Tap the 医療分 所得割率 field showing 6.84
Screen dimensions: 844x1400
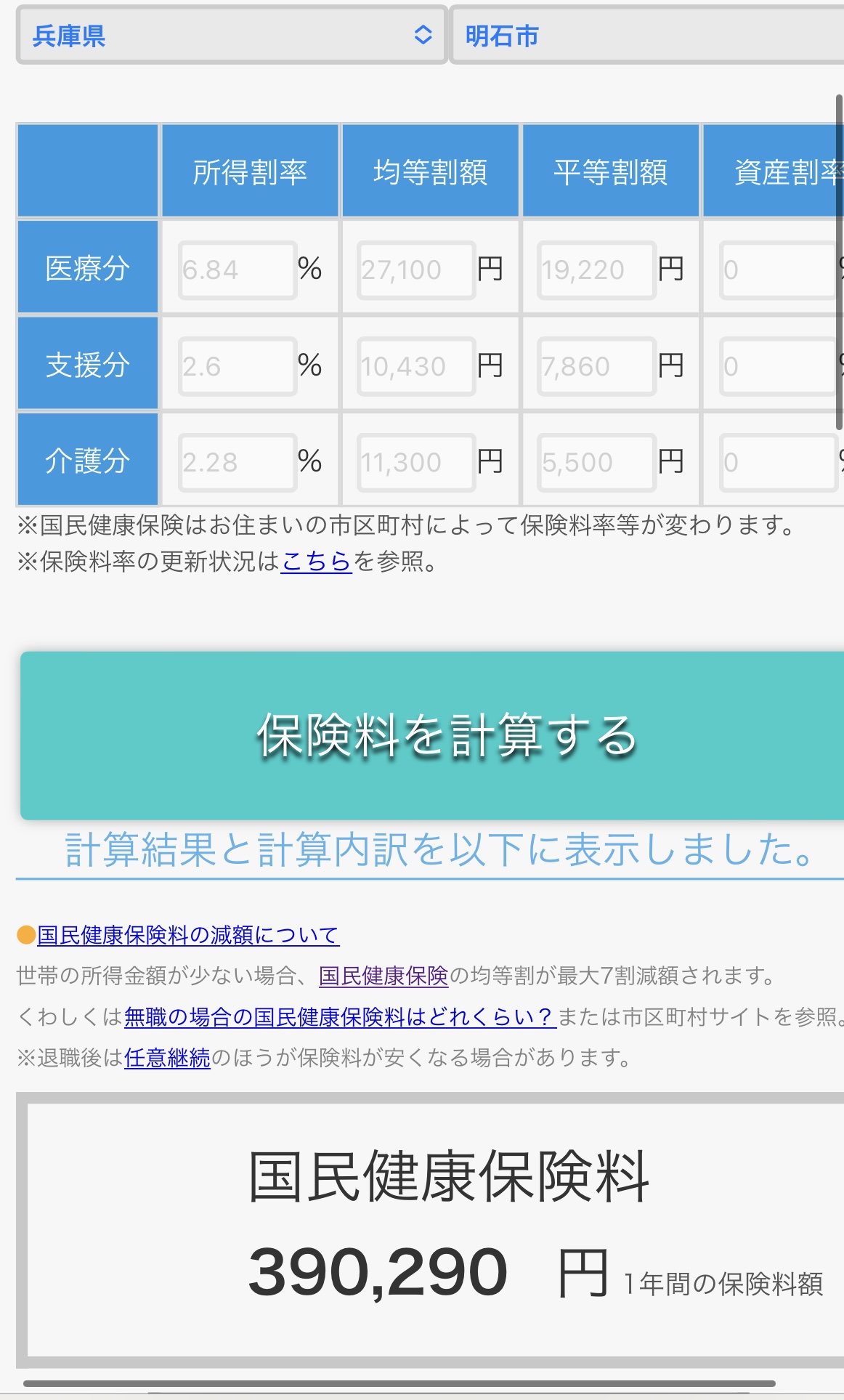tap(238, 270)
